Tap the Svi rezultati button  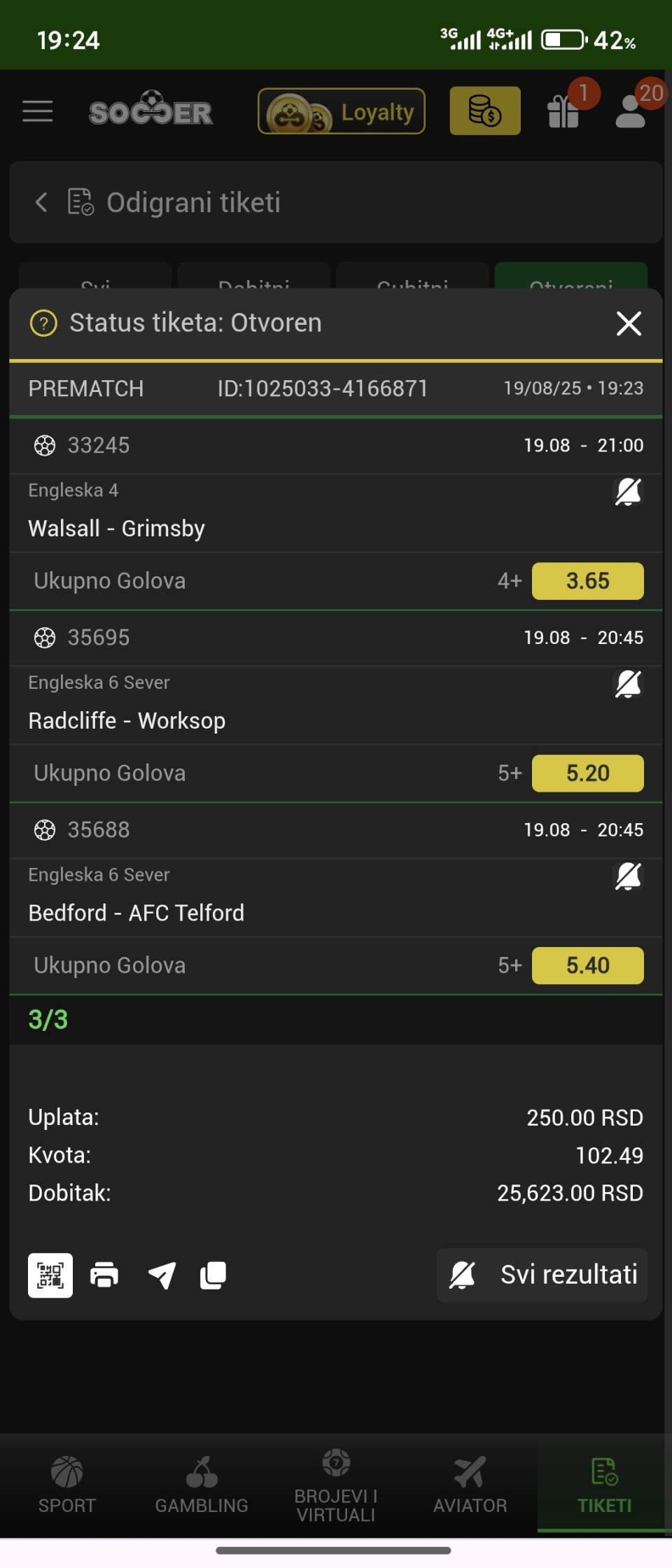tap(542, 1275)
